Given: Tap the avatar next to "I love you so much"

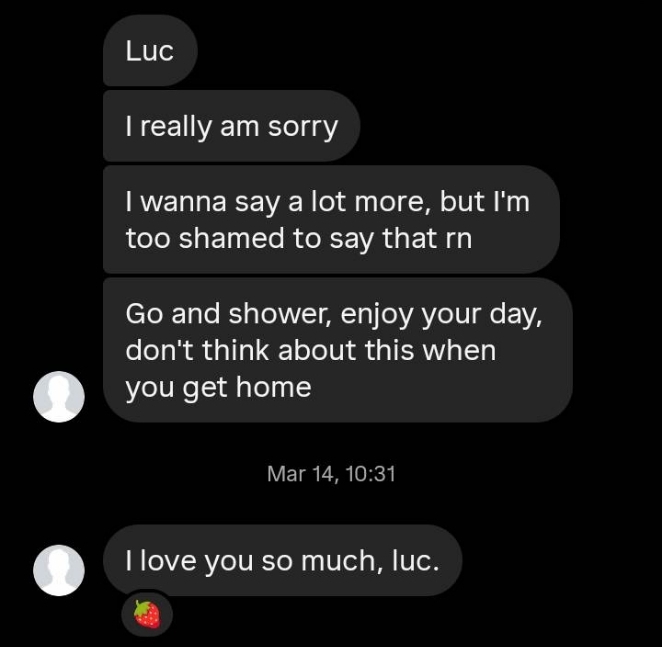Looking at the screenshot, I should 59,570.
